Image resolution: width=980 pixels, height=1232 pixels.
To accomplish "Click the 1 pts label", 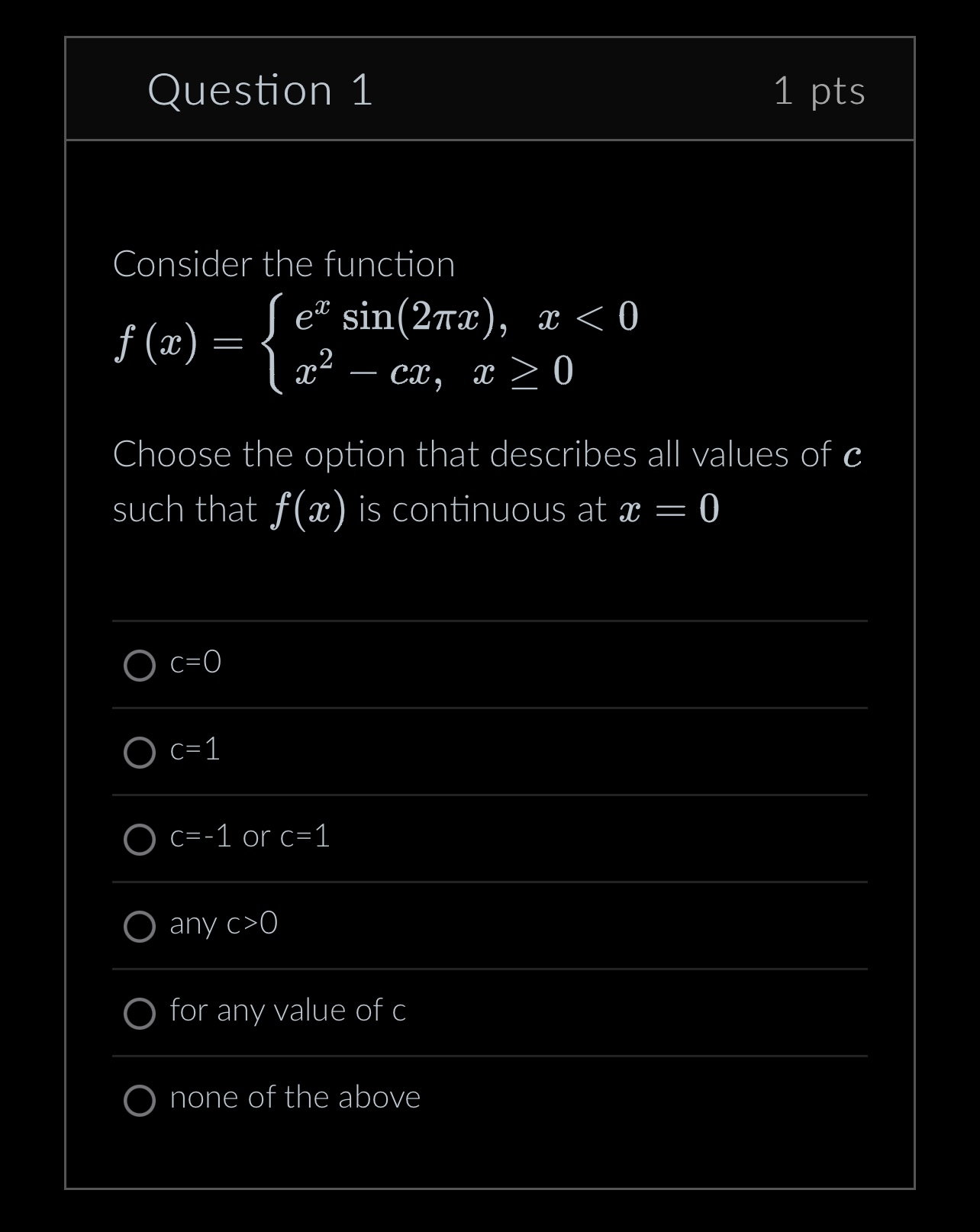I will [820, 92].
